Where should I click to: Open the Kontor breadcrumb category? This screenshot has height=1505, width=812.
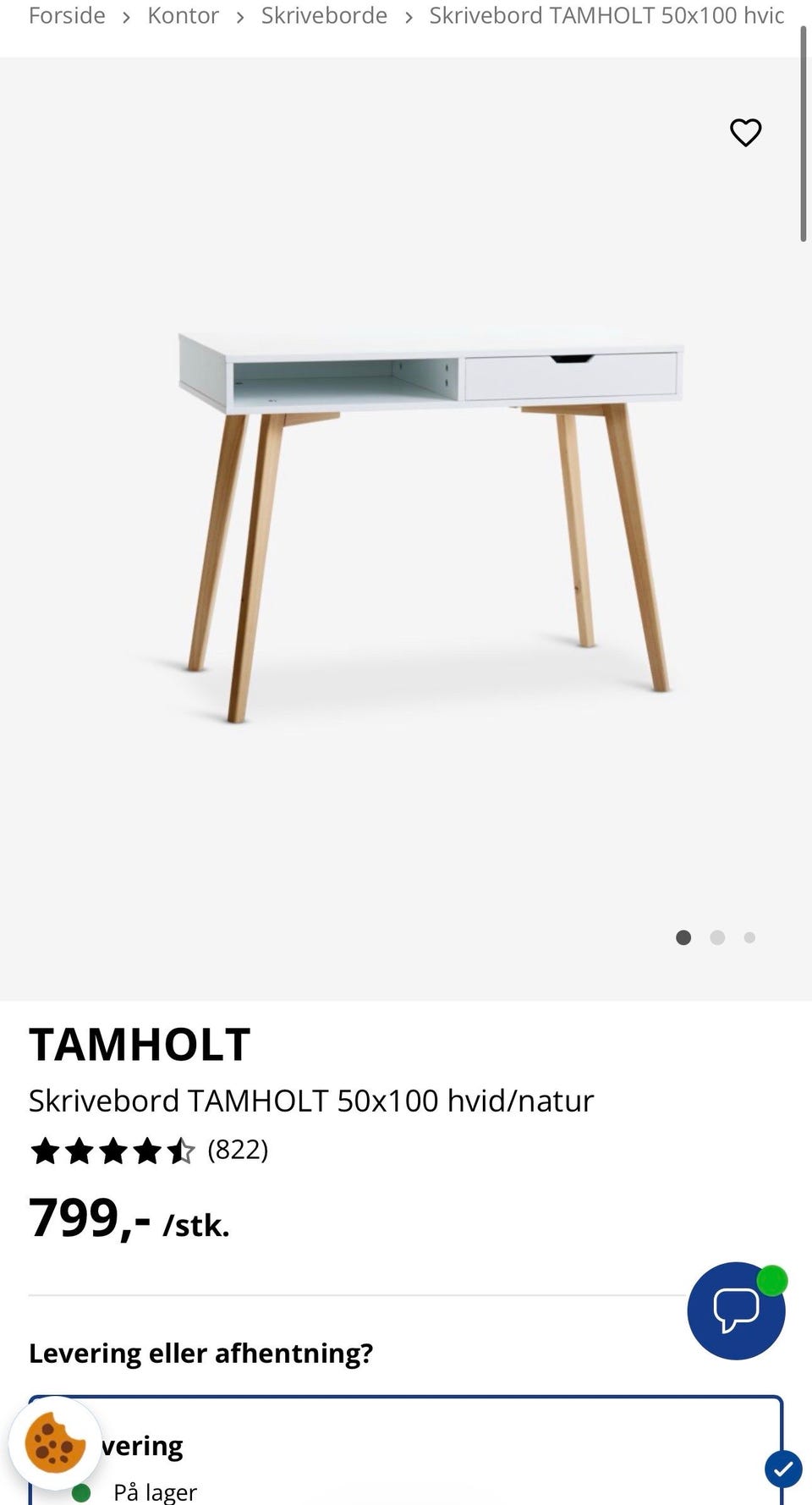click(183, 15)
